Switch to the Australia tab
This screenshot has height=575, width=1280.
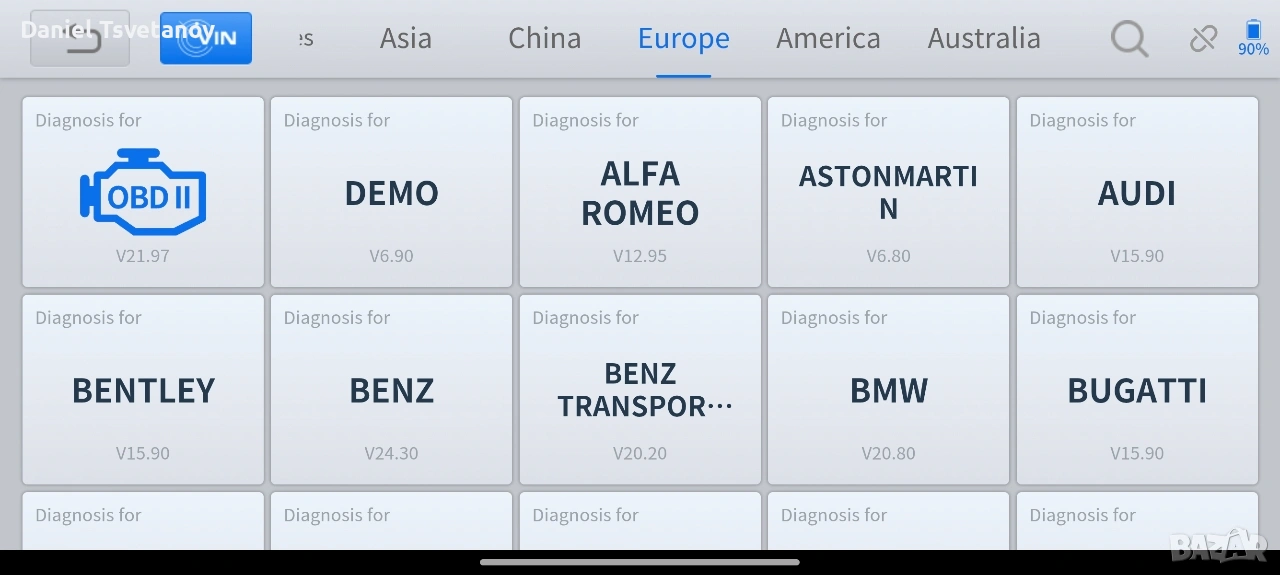click(x=983, y=39)
